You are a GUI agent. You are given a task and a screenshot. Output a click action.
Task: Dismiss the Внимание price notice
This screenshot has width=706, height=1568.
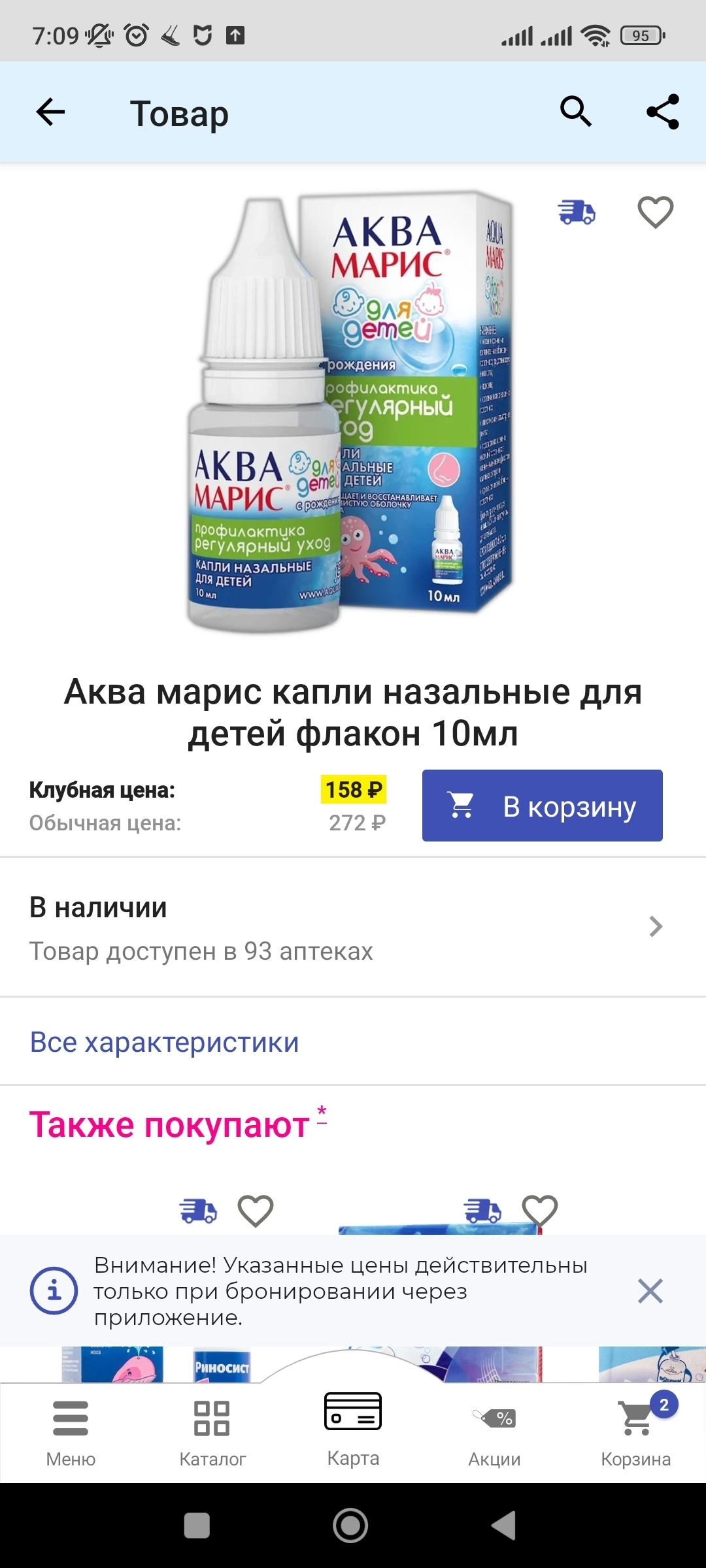click(650, 1291)
